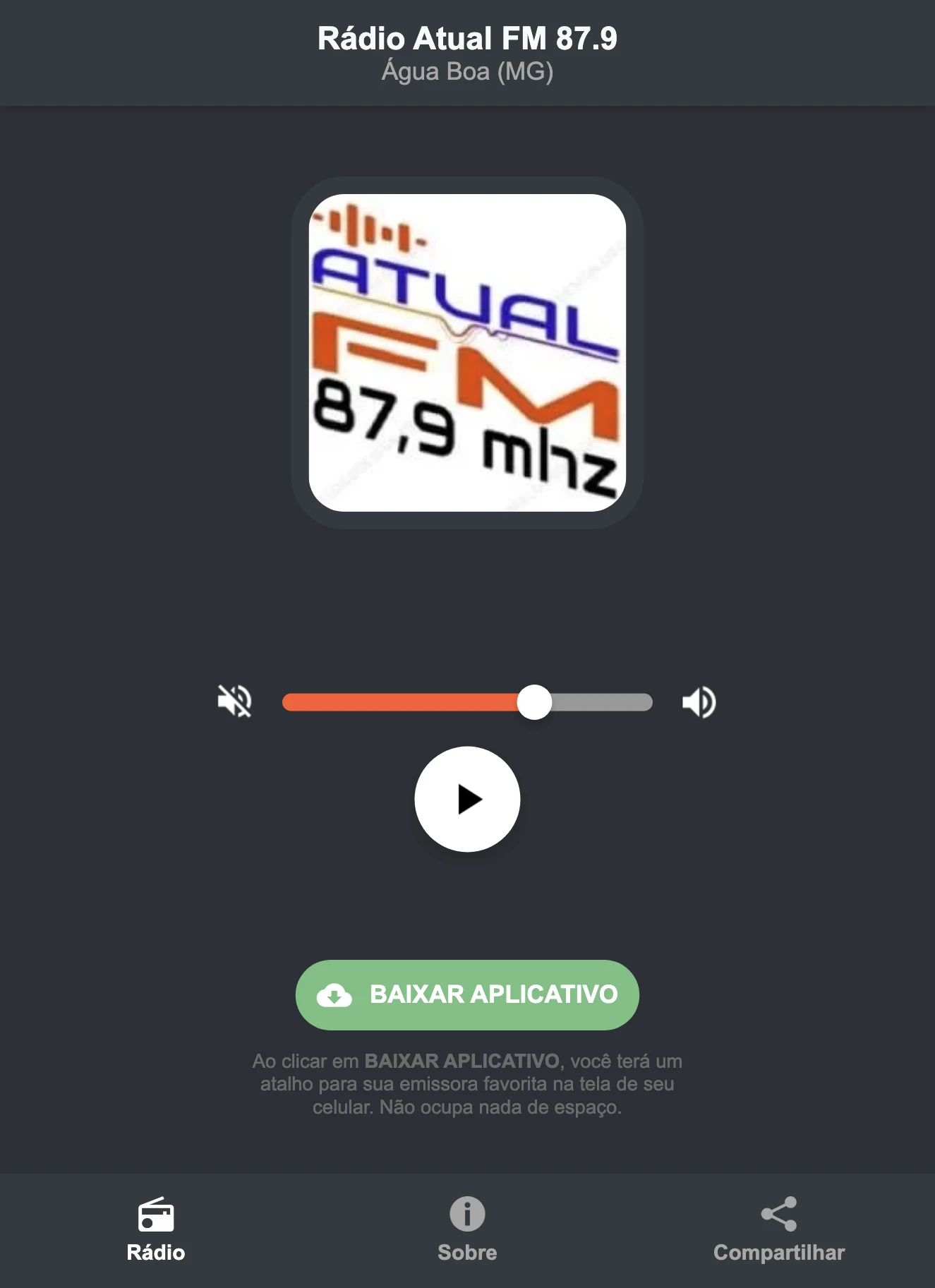
Task: Click the station name Rádio Atual FM 87.9
Action: coord(467,40)
